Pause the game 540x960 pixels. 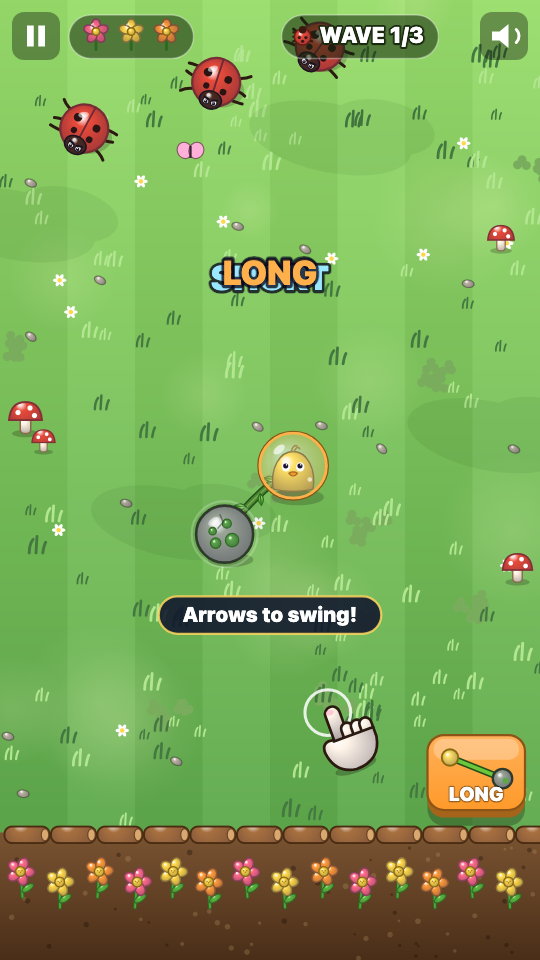point(36,36)
